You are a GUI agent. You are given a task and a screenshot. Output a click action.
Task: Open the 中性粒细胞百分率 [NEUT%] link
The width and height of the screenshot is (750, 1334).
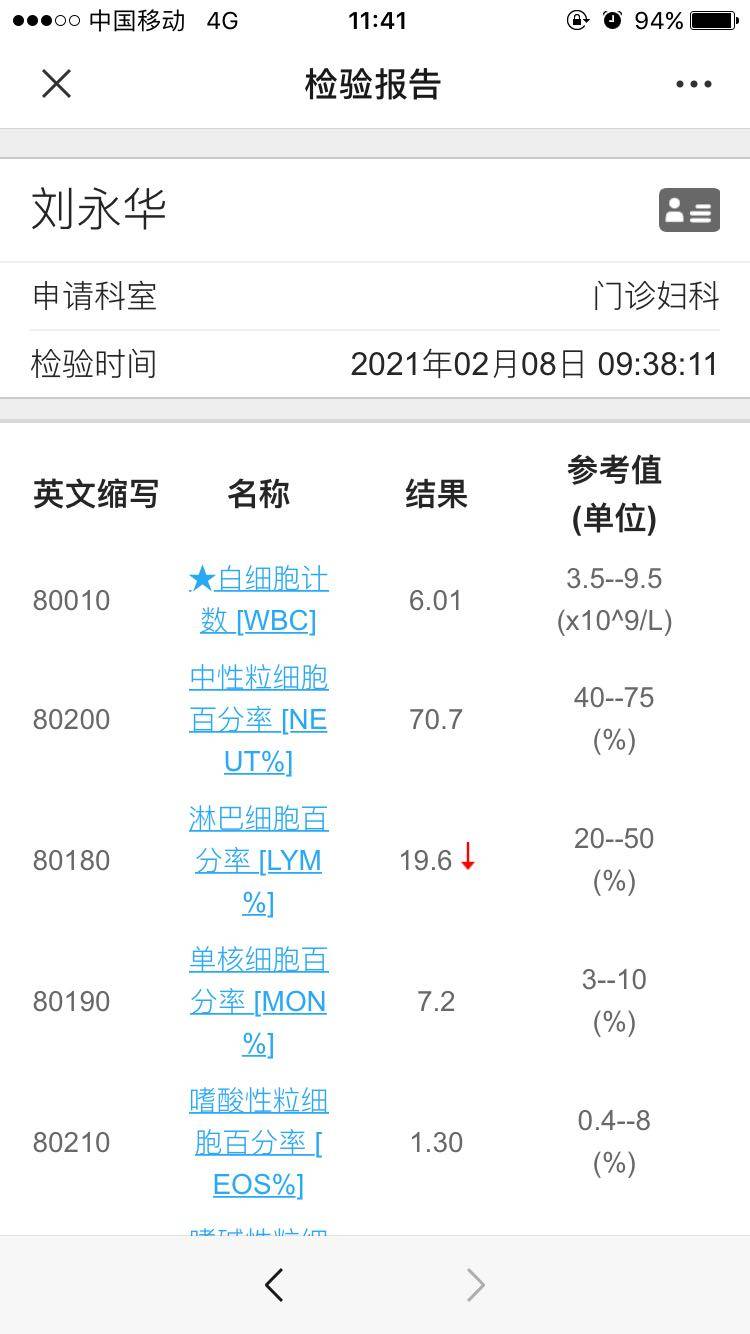(x=259, y=720)
